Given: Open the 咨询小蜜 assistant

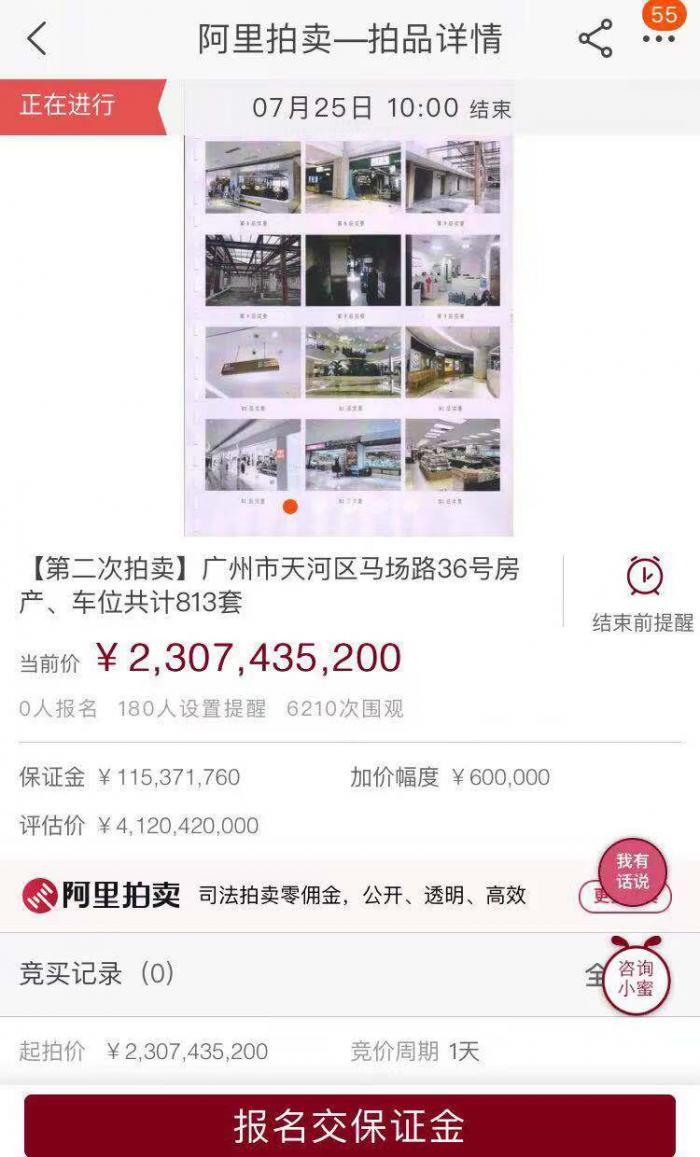Looking at the screenshot, I should [x=636, y=978].
